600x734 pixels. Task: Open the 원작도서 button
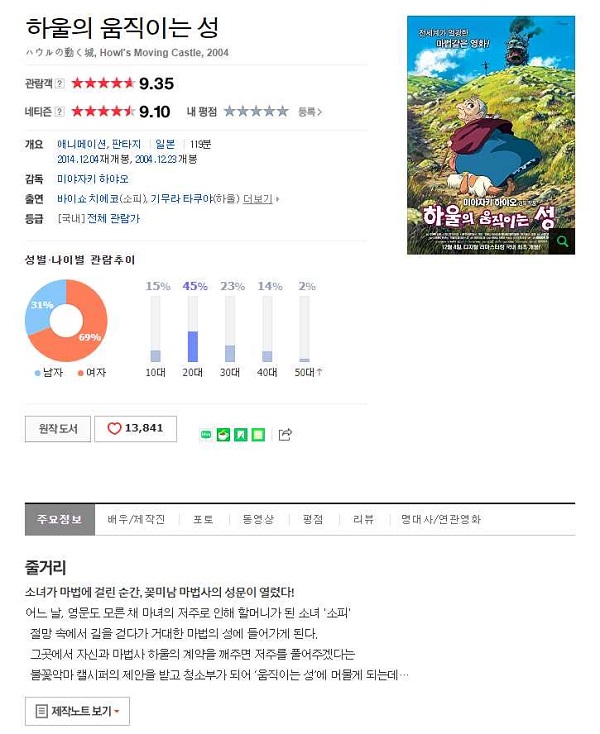pos(58,429)
